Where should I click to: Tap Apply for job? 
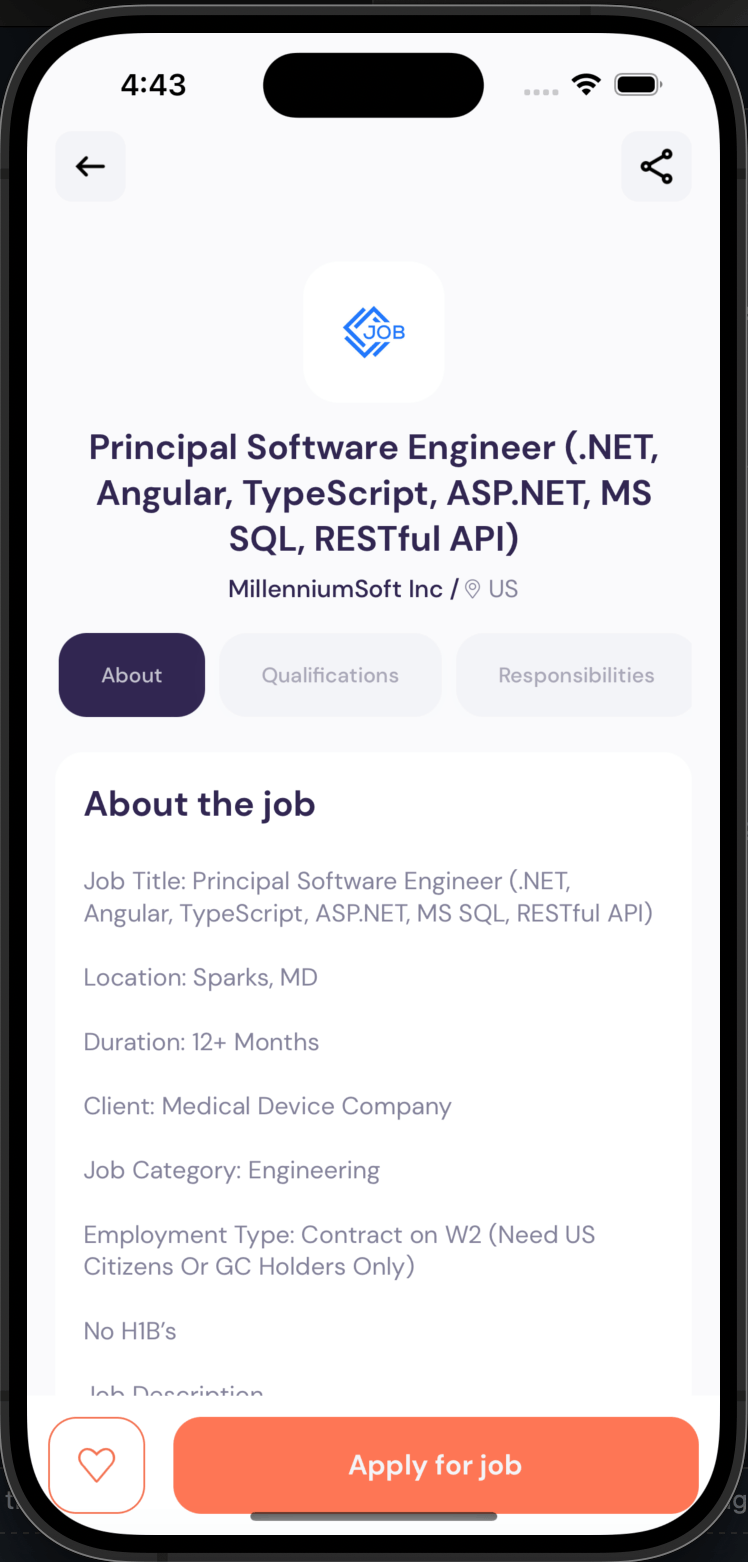[x=436, y=1465]
